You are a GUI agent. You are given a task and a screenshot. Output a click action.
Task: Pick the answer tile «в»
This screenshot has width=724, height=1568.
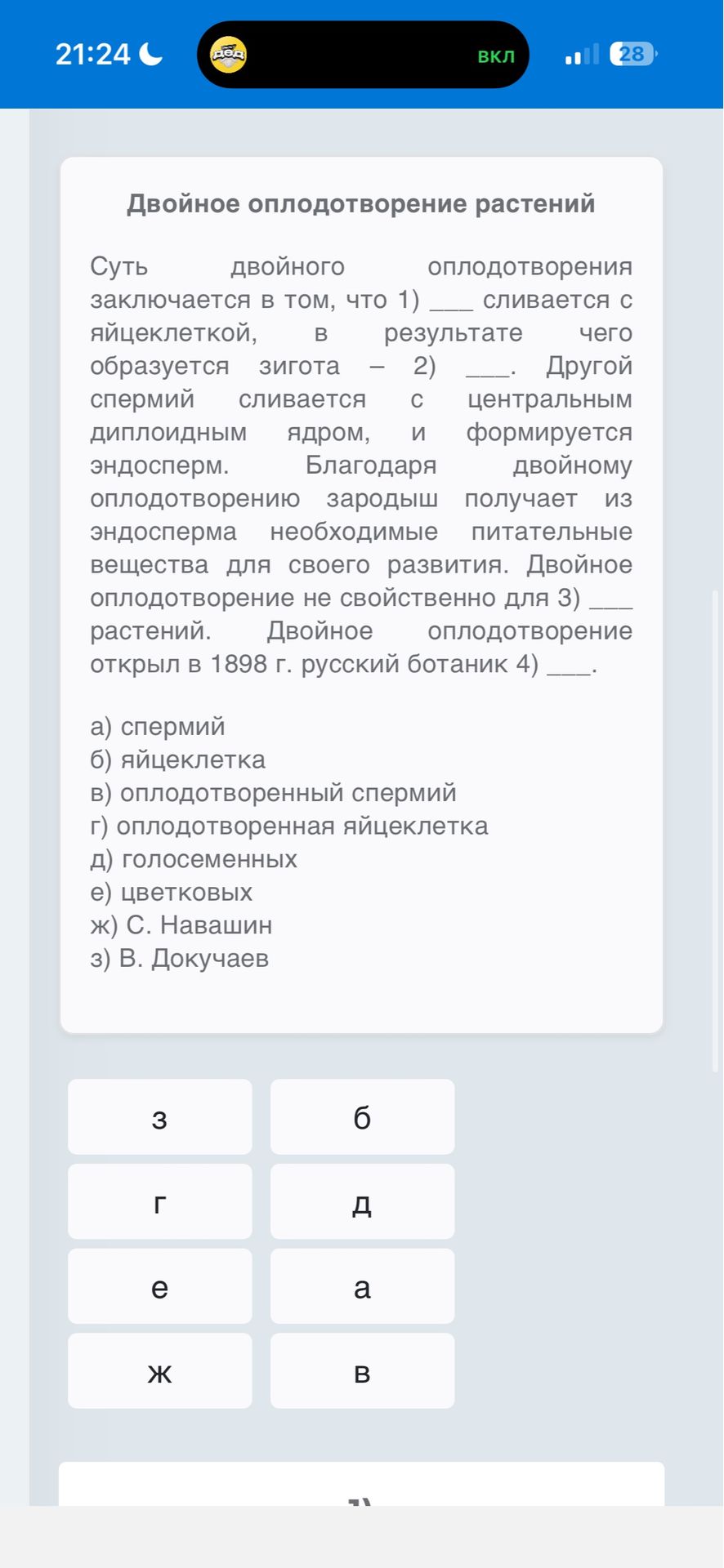pos(362,1371)
